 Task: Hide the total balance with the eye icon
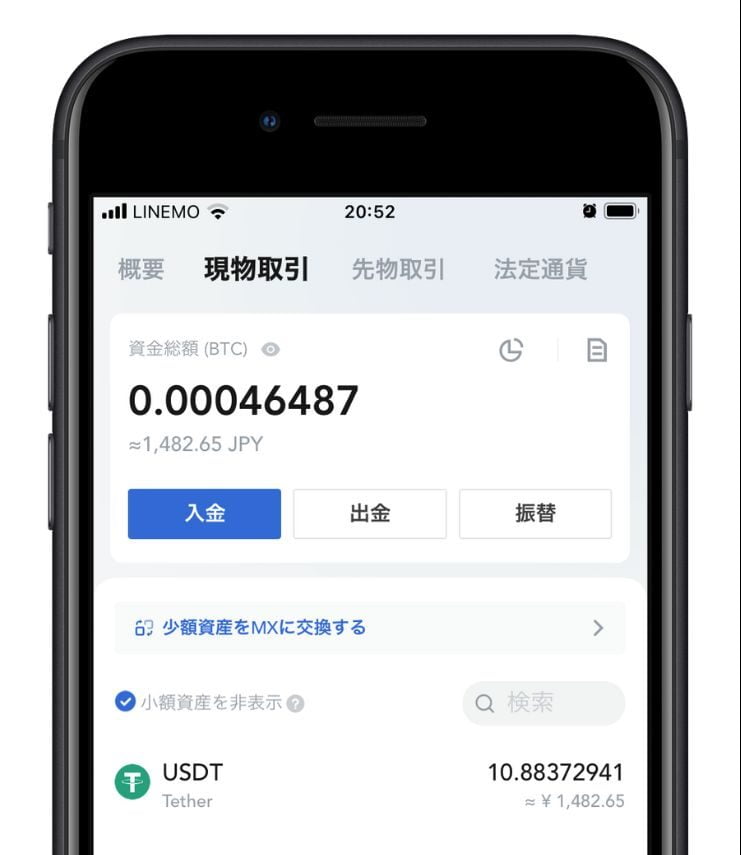pyautogui.click(x=271, y=350)
